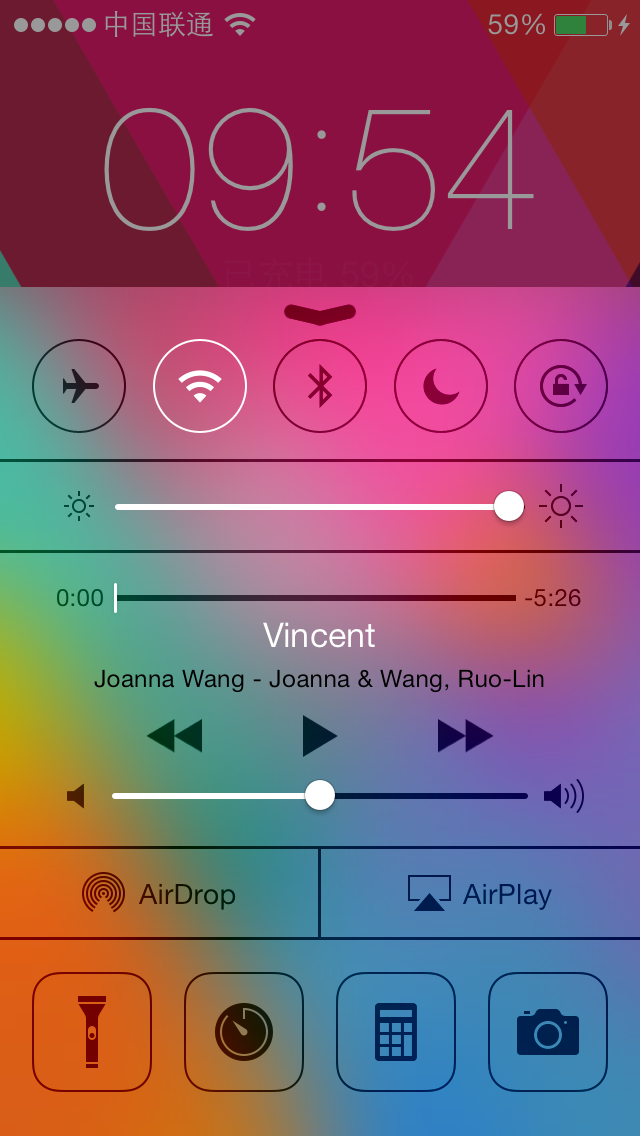The height and width of the screenshot is (1136, 640).
Task: Open the timer clock
Action: coord(244,1031)
